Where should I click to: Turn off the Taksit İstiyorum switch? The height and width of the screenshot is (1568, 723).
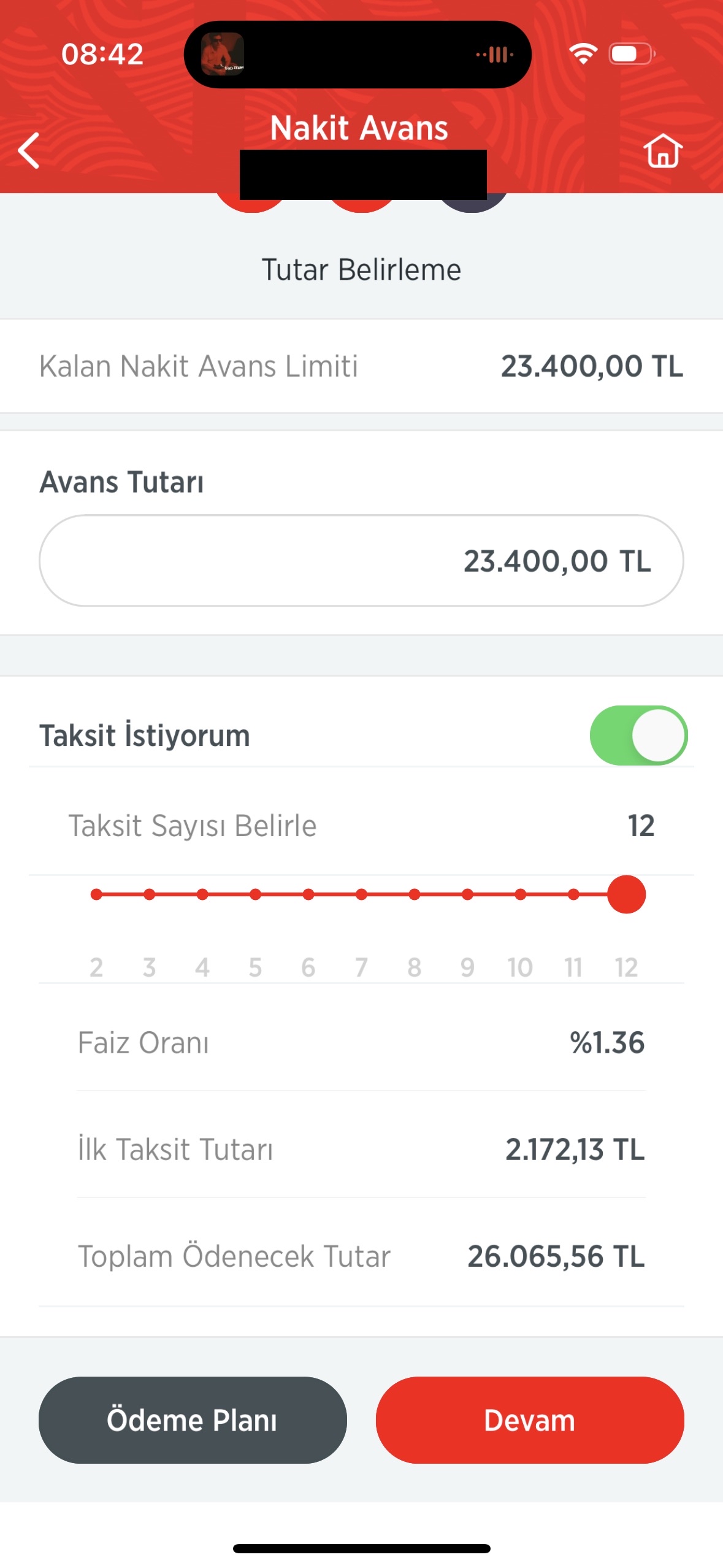pyautogui.click(x=638, y=735)
